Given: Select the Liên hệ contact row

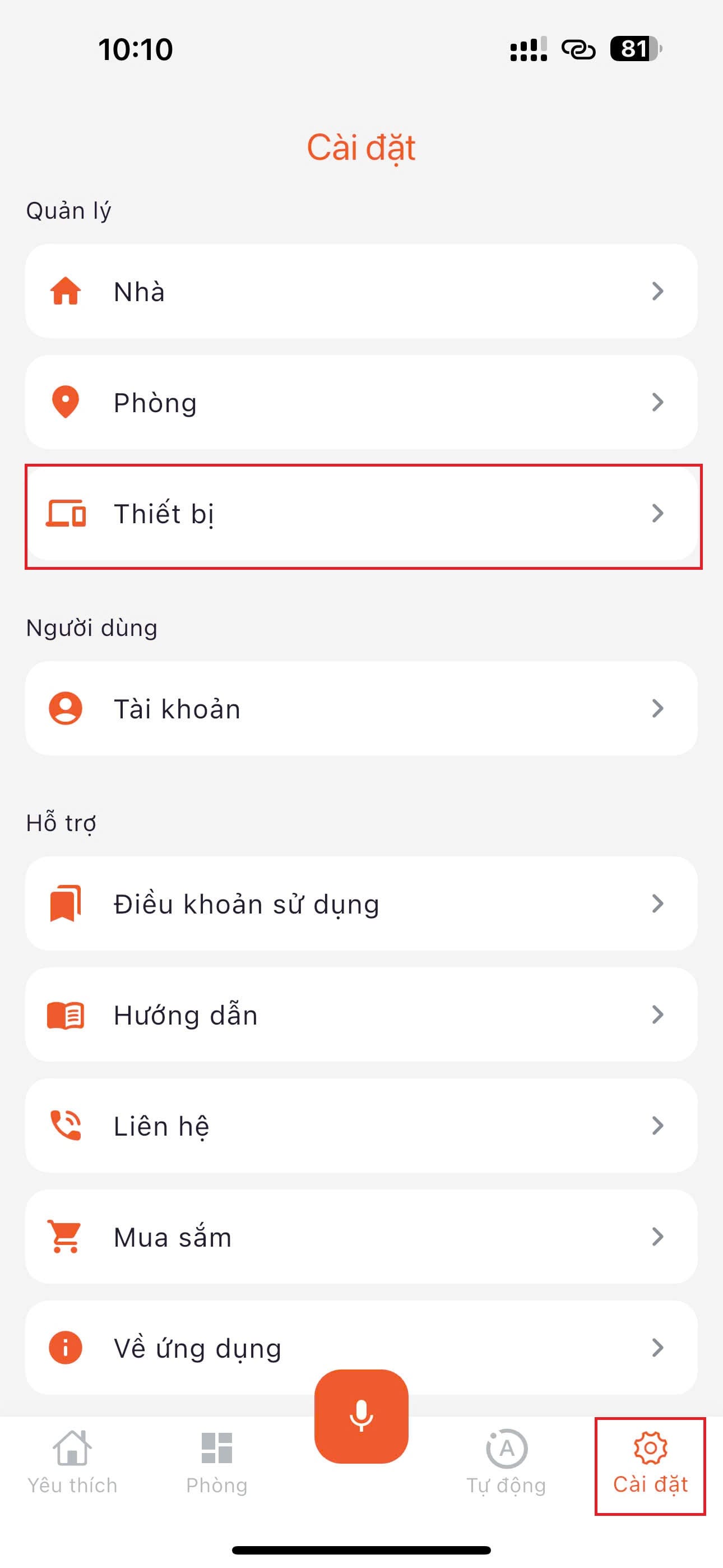Looking at the screenshot, I should (361, 1126).
